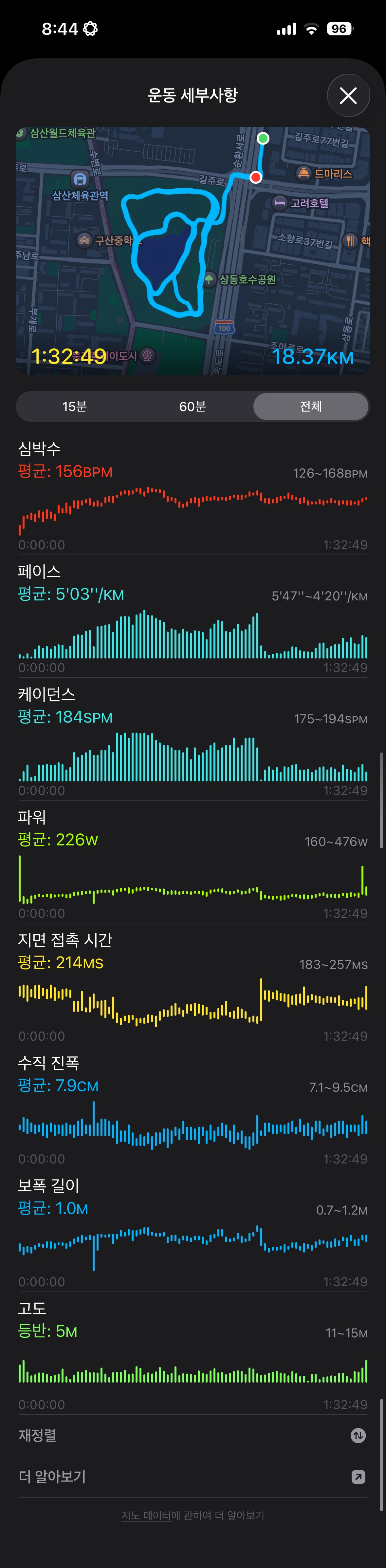Viewport: 386px width, 1568px height.
Task: Switch to the 15분 segment
Action: point(74,406)
